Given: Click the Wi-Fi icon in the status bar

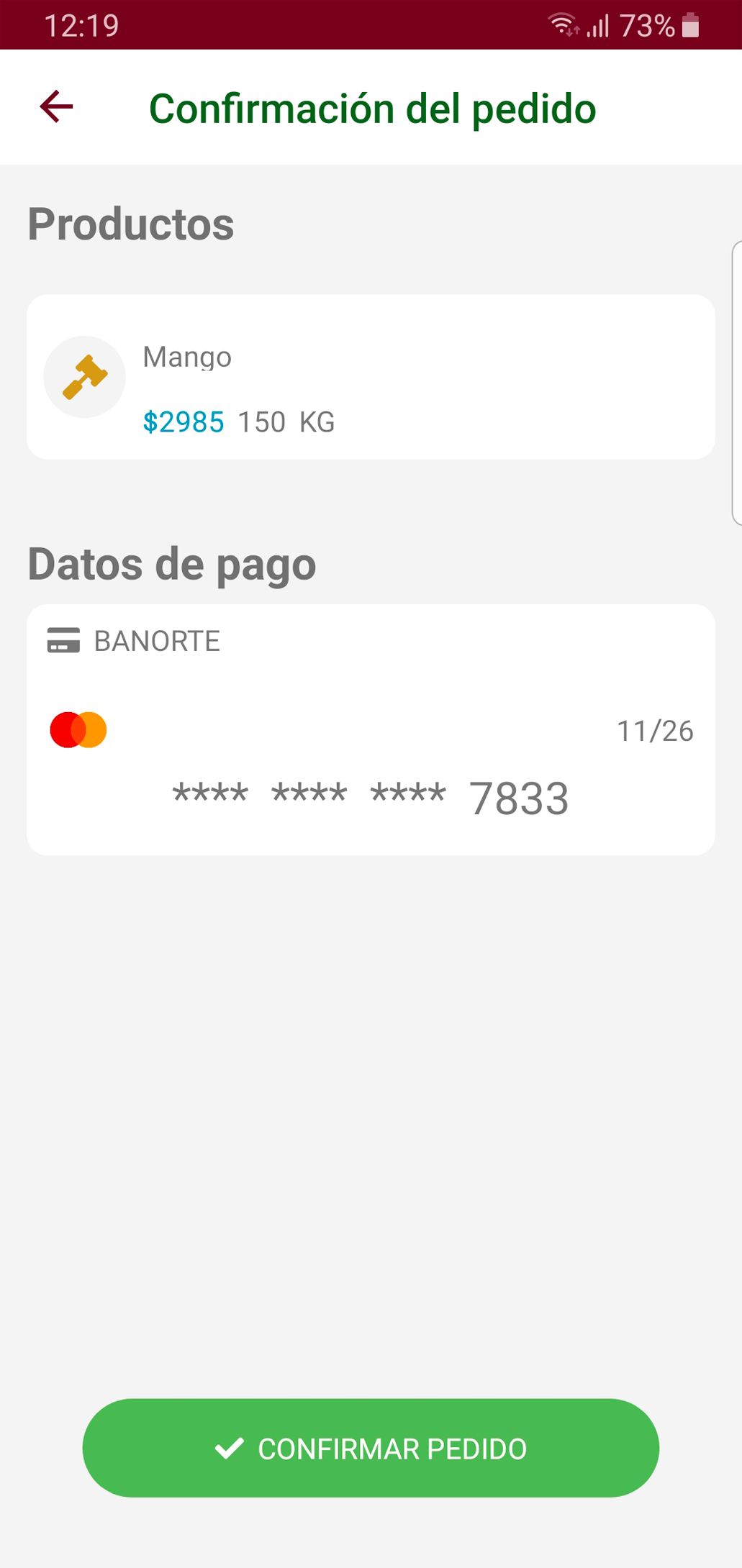Looking at the screenshot, I should pos(562,24).
